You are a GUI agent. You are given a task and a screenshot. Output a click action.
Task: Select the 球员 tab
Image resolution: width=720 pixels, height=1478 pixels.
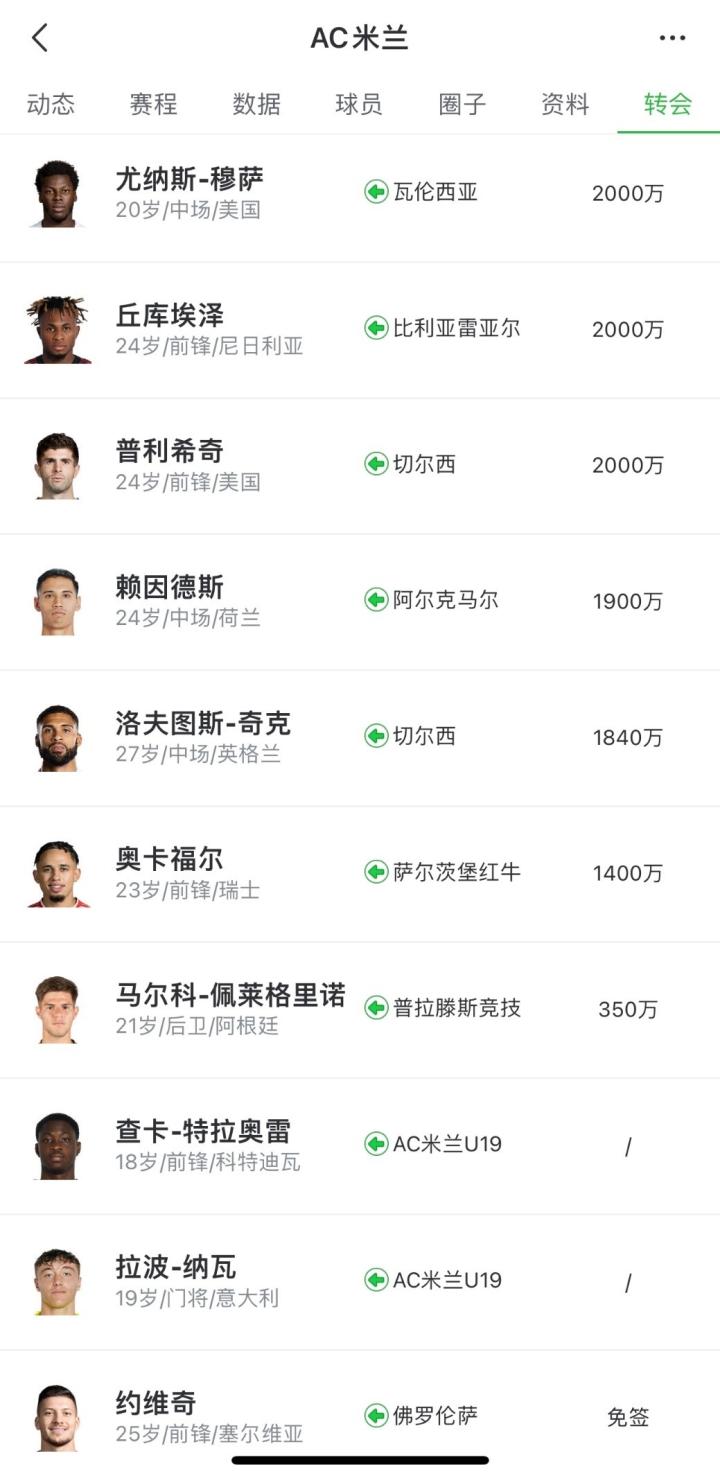tap(359, 104)
